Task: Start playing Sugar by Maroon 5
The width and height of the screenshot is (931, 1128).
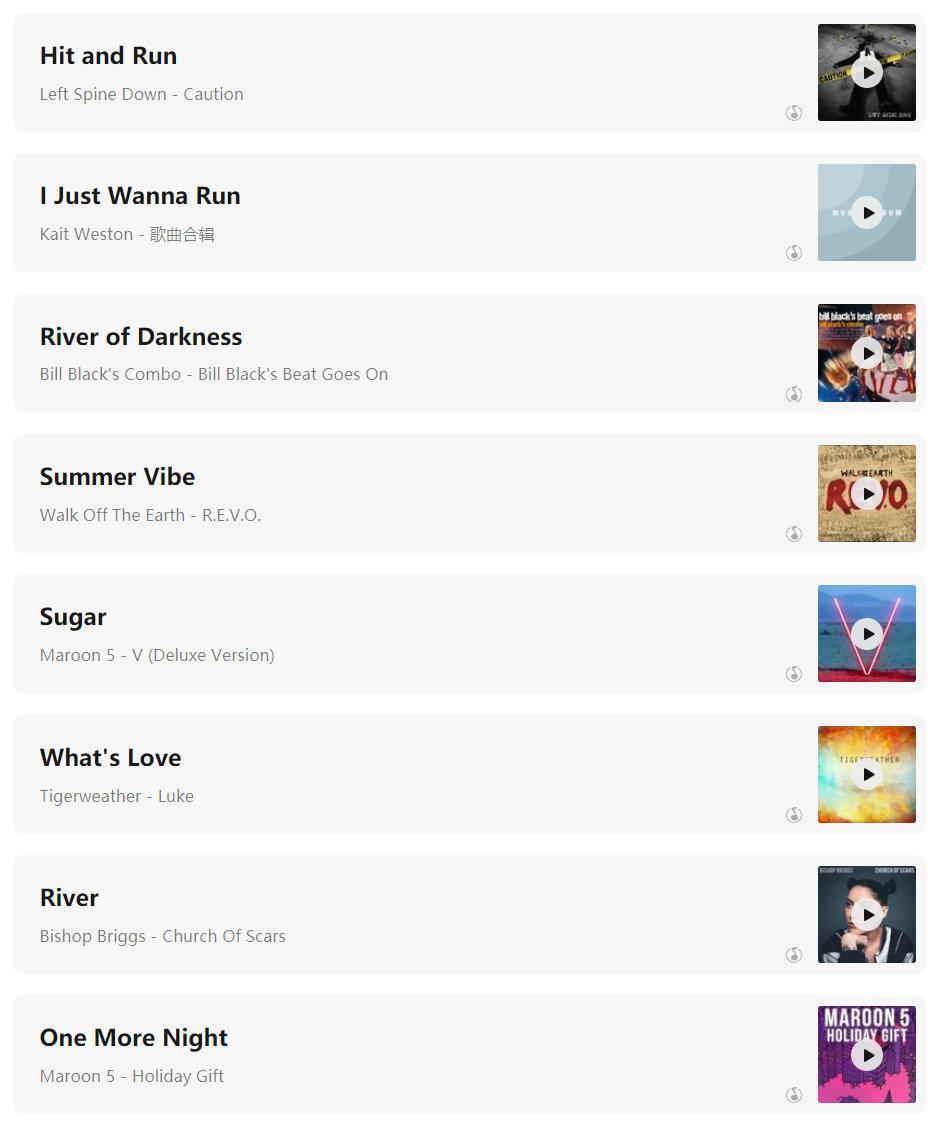Action: point(866,634)
